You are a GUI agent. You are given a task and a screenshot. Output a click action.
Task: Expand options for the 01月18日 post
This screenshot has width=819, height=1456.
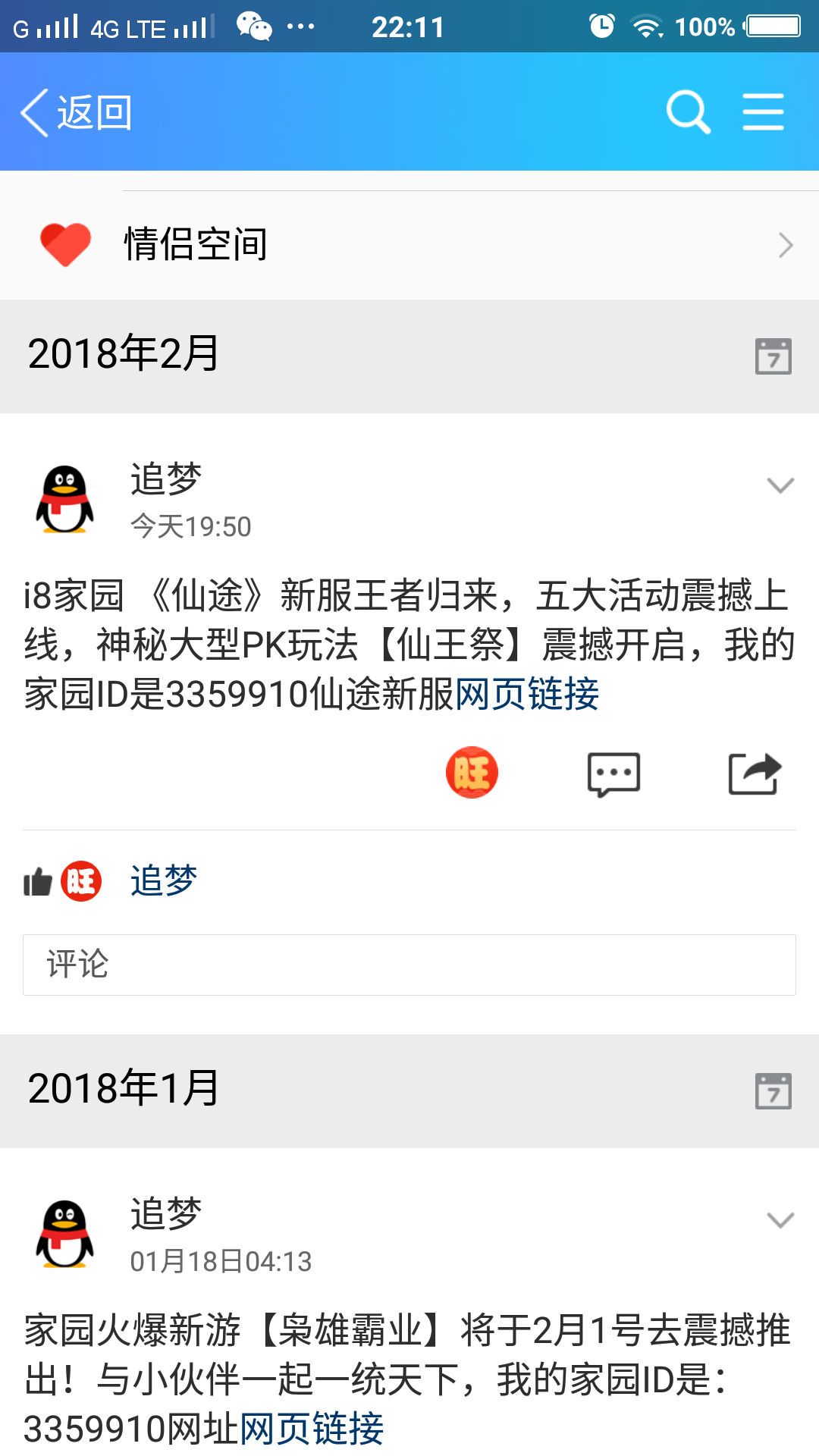(x=780, y=1220)
